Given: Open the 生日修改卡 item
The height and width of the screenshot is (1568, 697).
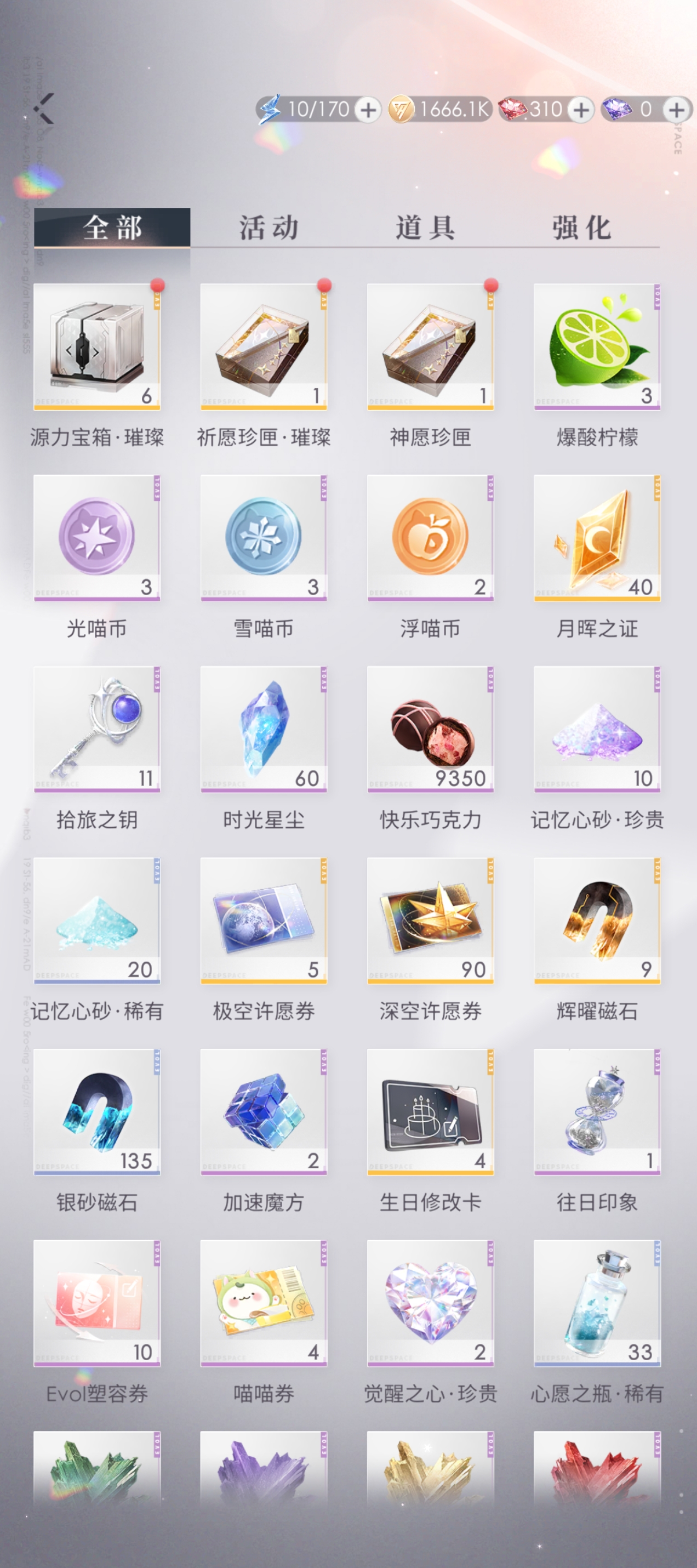Looking at the screenshot, I should (430, 1111).
